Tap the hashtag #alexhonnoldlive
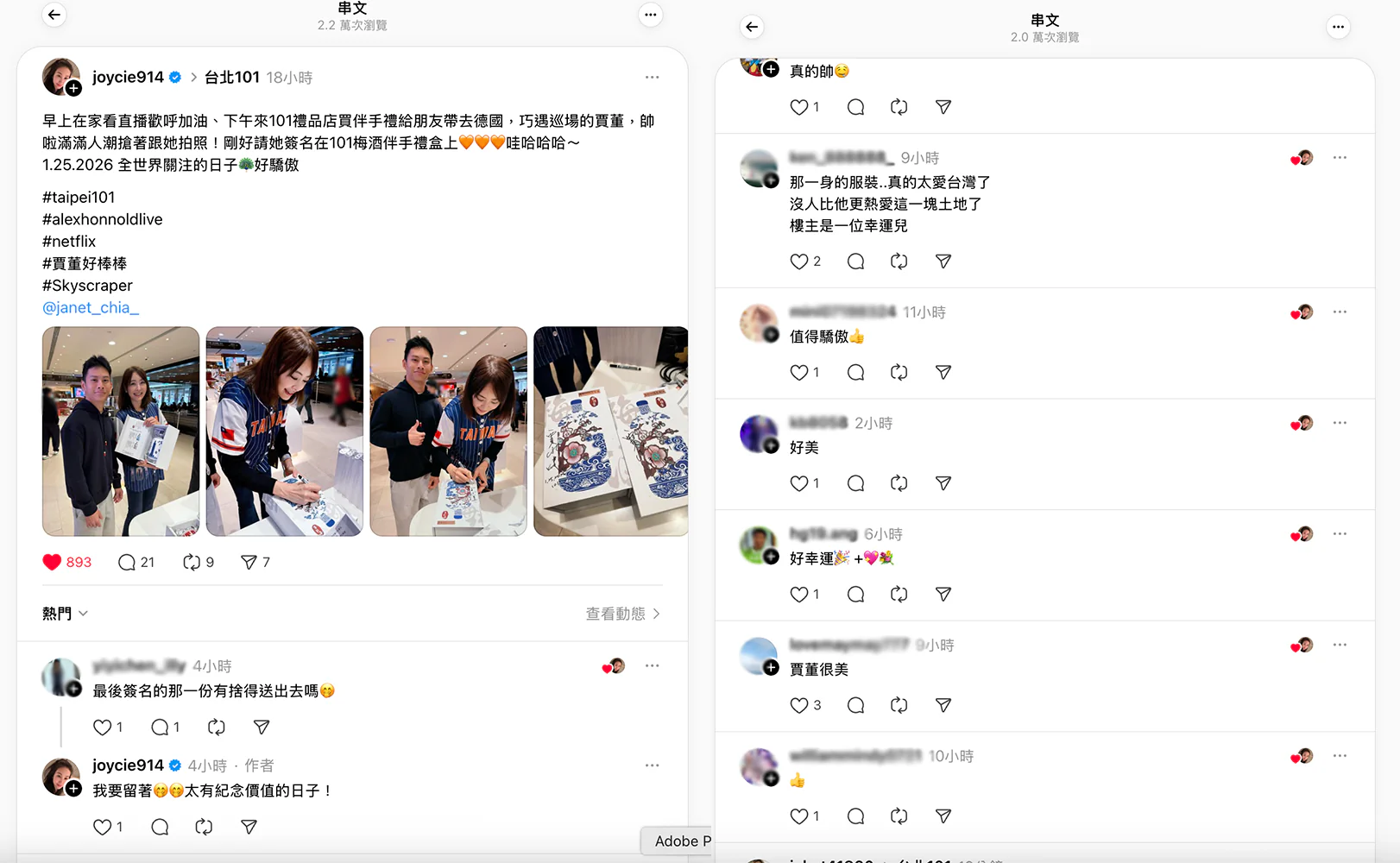The image size is (1400, 863). click(x=102, y=219)
